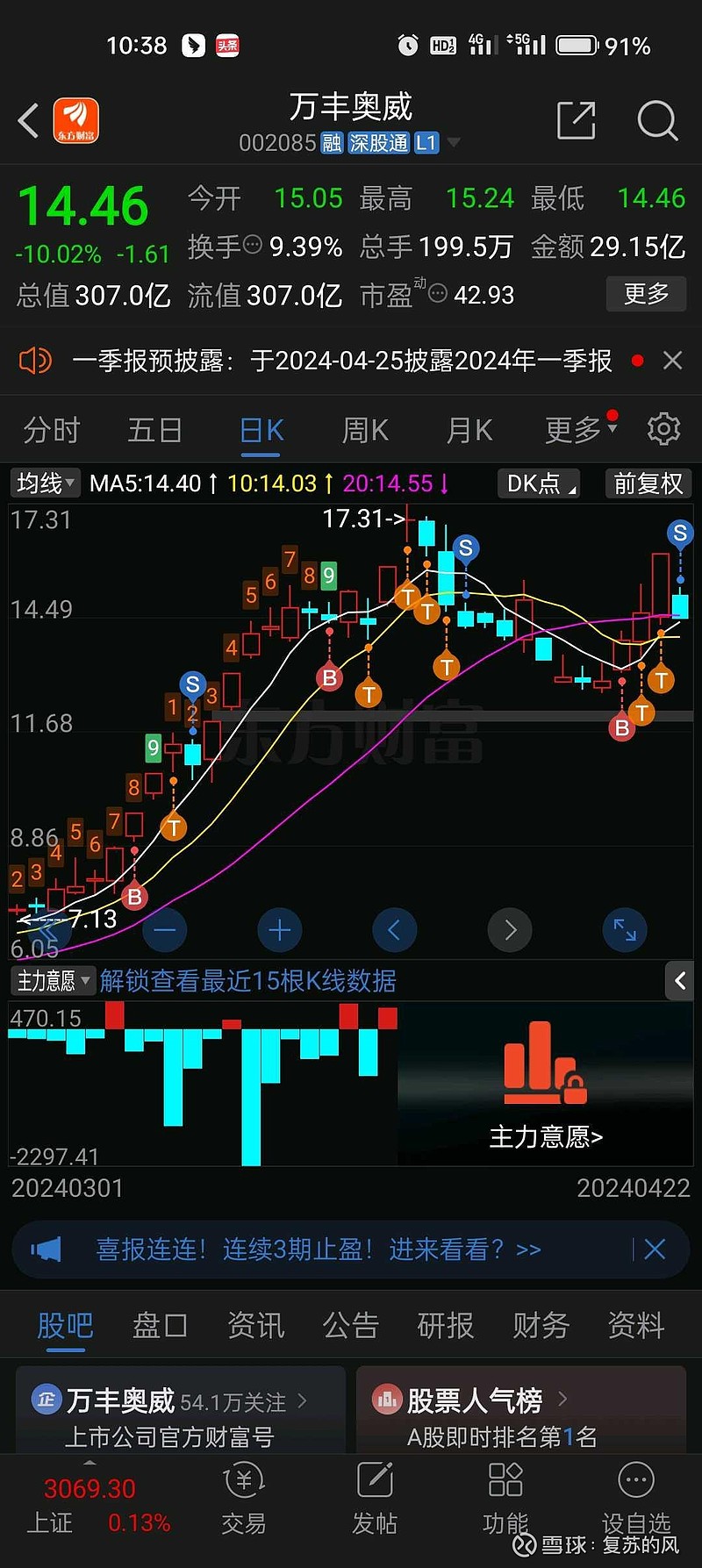Toggle the 前复权 price adjustment mode
The height and width of the screenshot is (1568, 702).
point(648,483)
